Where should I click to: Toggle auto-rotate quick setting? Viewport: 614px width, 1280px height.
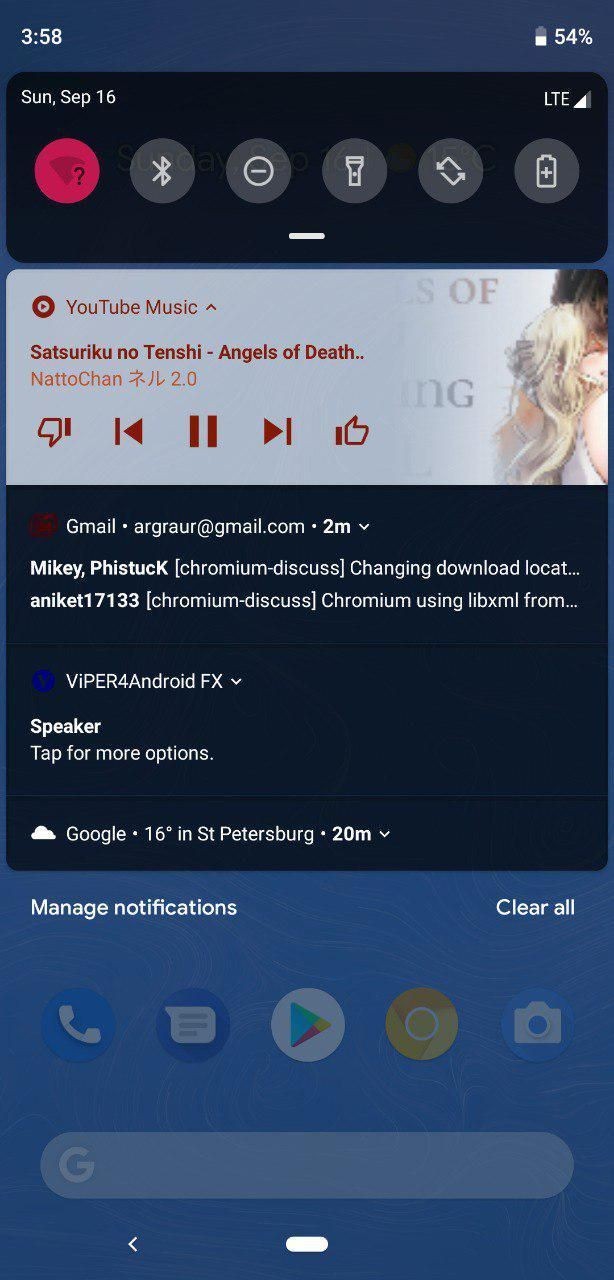[450, 172]
